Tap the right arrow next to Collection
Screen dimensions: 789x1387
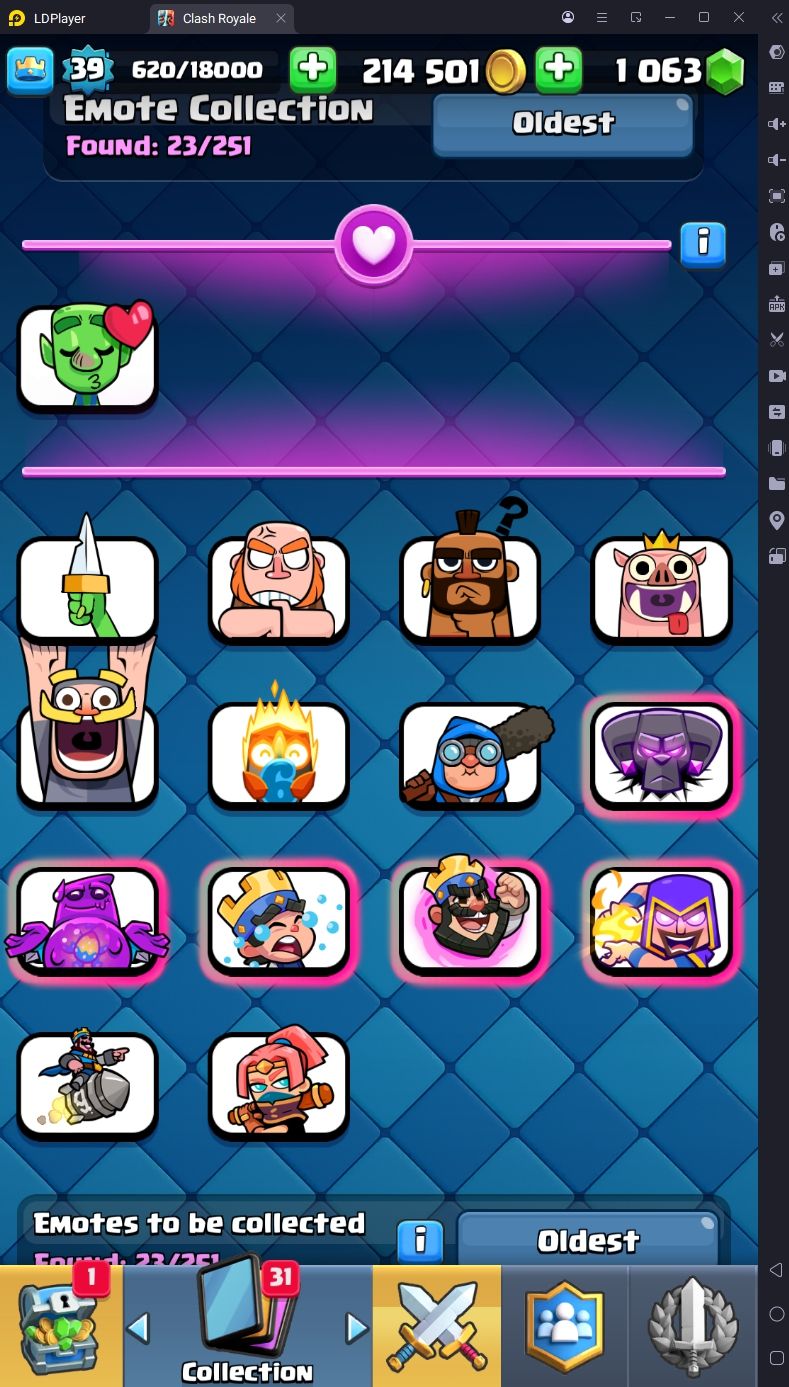[x=357, y=1328]
